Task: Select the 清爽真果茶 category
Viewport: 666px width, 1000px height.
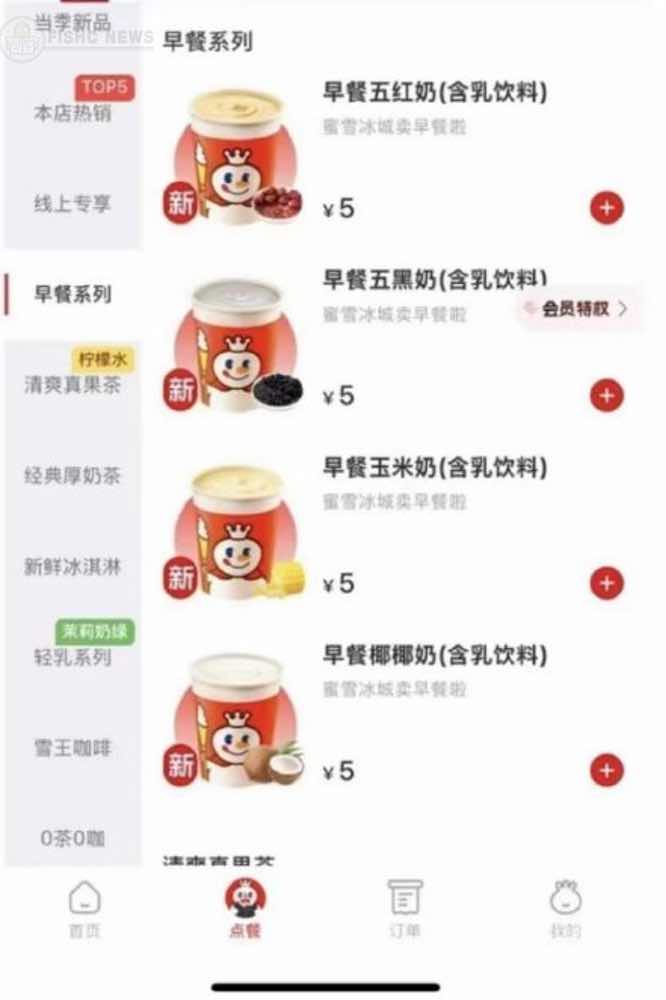Action: click(72, 384)
